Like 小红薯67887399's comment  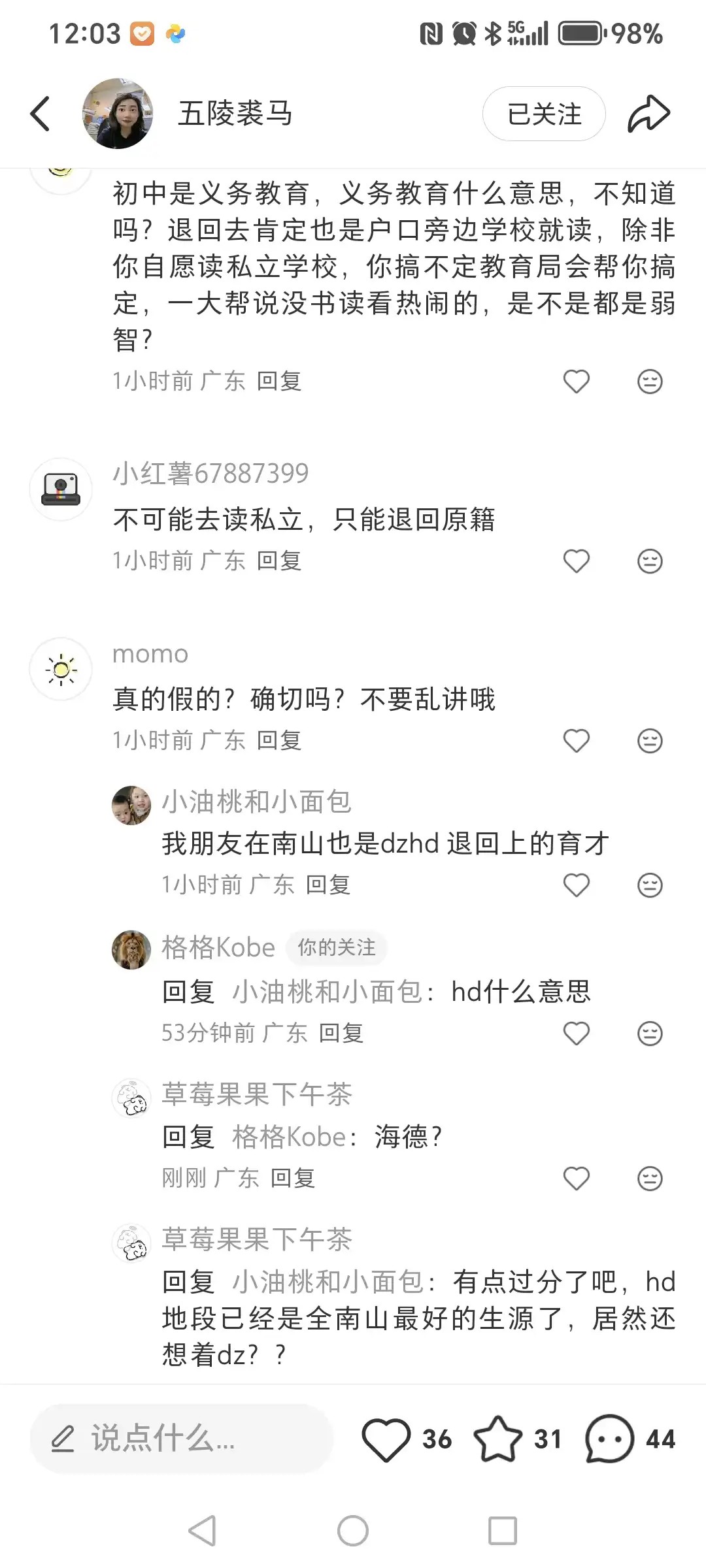576,561
